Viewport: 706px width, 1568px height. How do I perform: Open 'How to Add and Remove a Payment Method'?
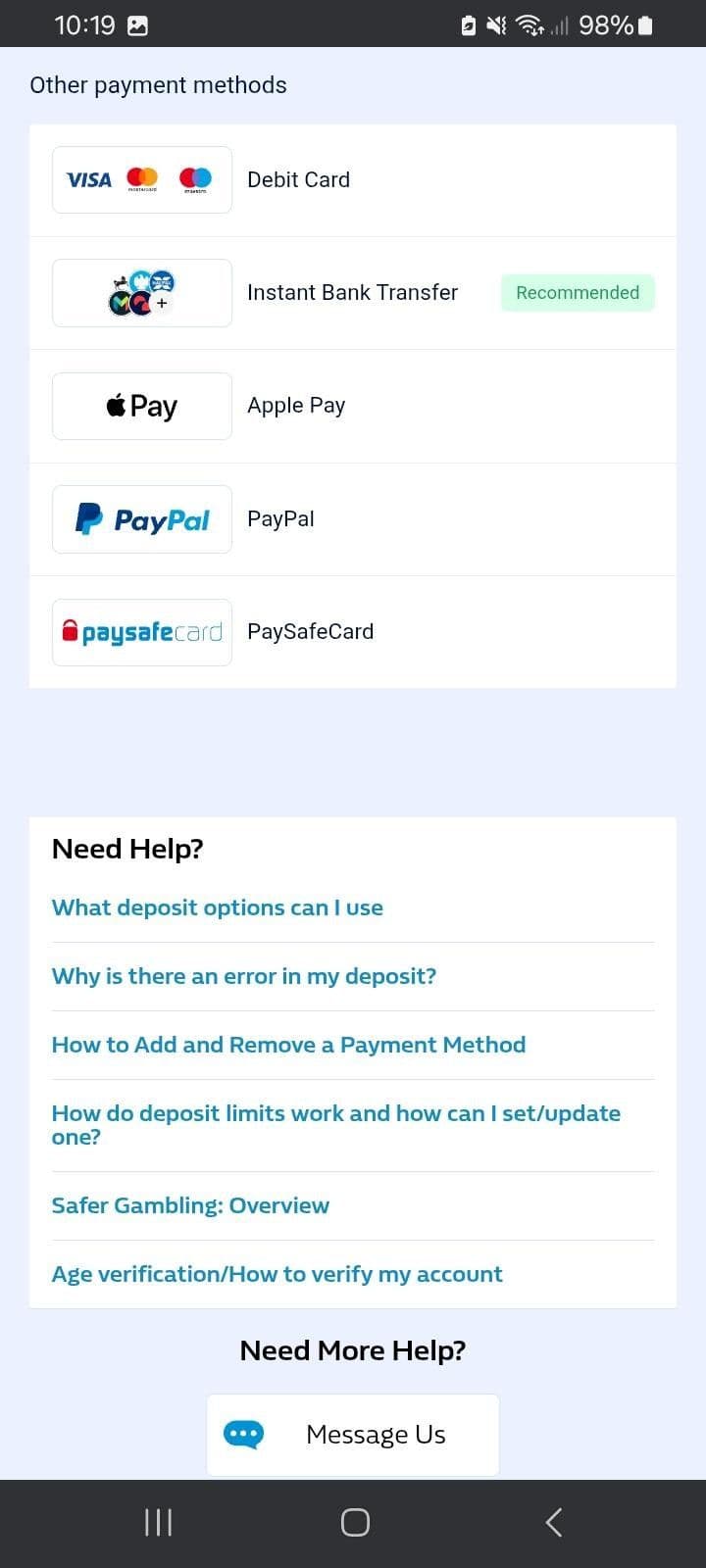point(288,1045)
